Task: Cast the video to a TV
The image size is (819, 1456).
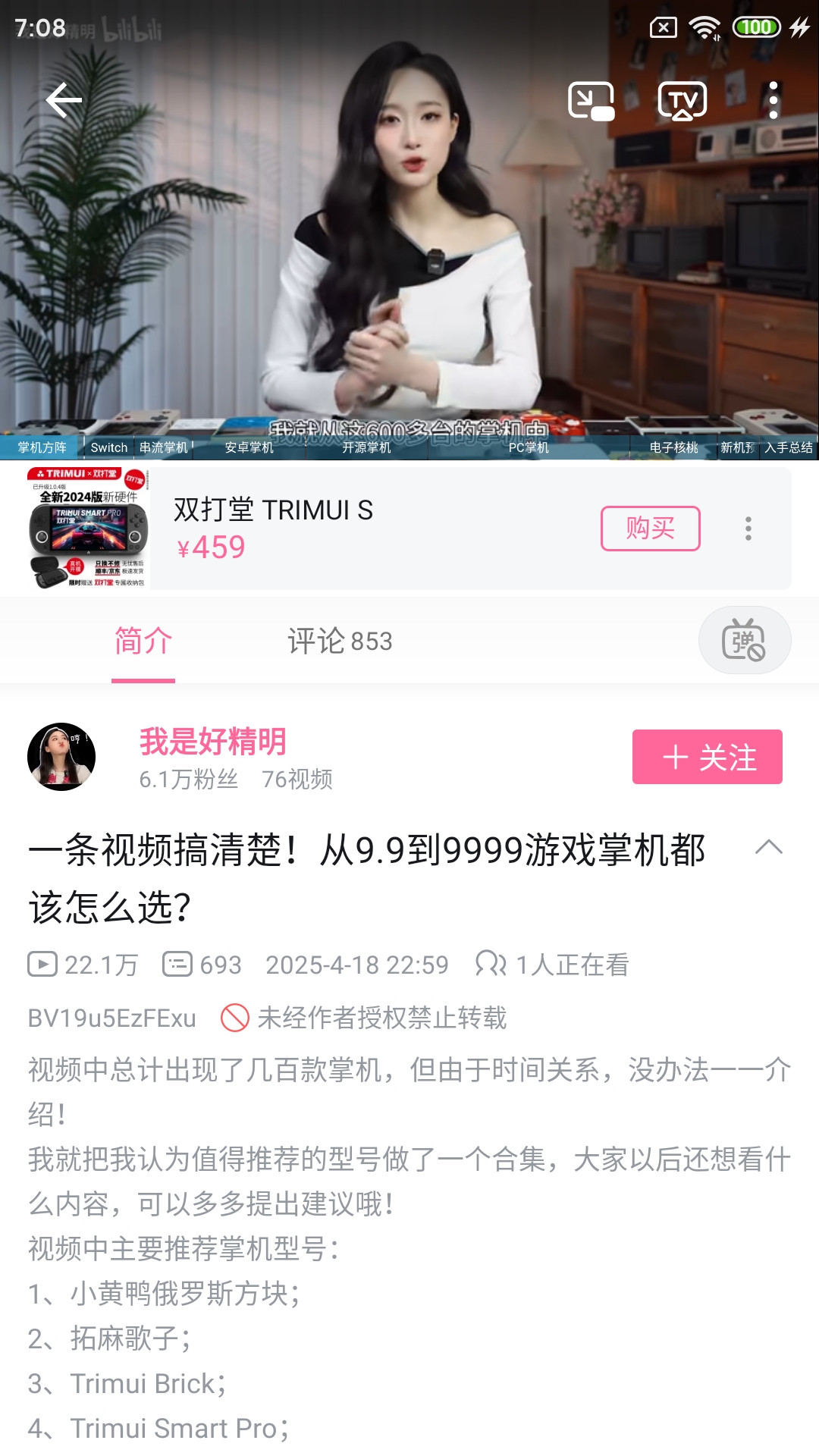Action: pos(682,101)
